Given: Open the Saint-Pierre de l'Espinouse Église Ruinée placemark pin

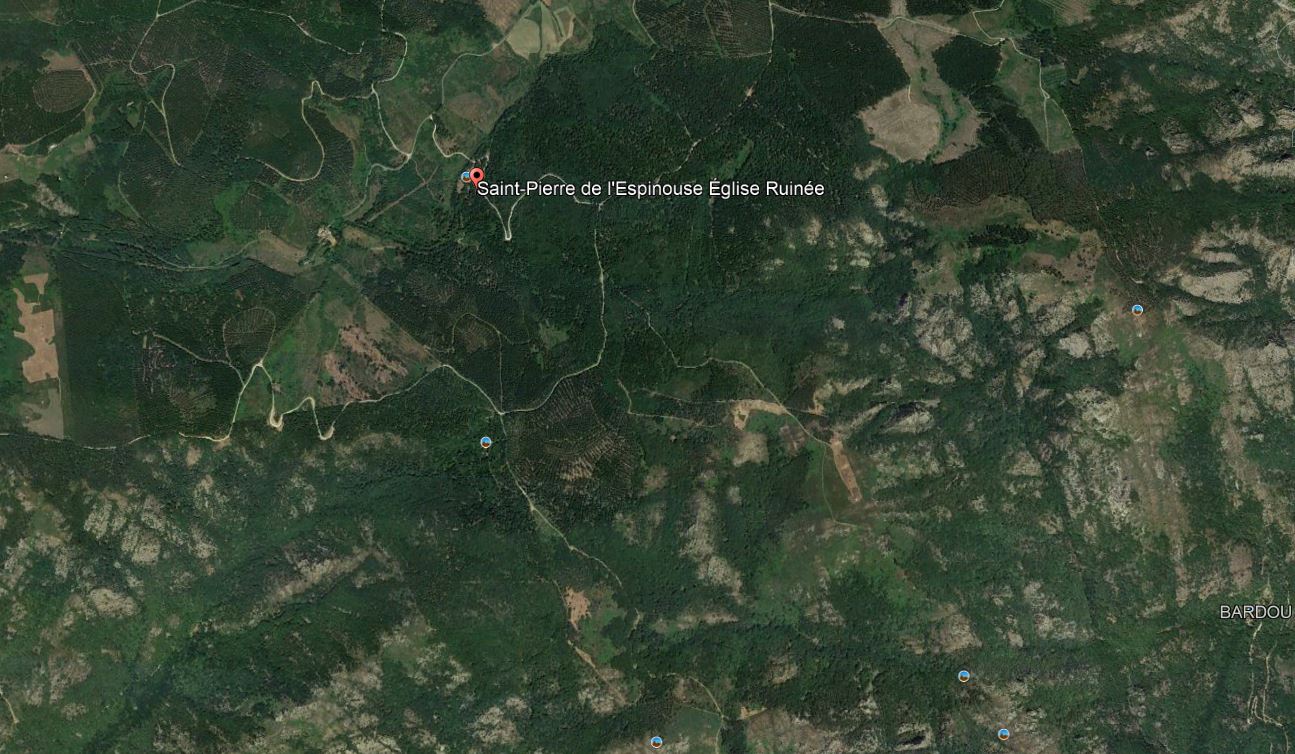Looking at the screenshot, I should tap(476, 176).
